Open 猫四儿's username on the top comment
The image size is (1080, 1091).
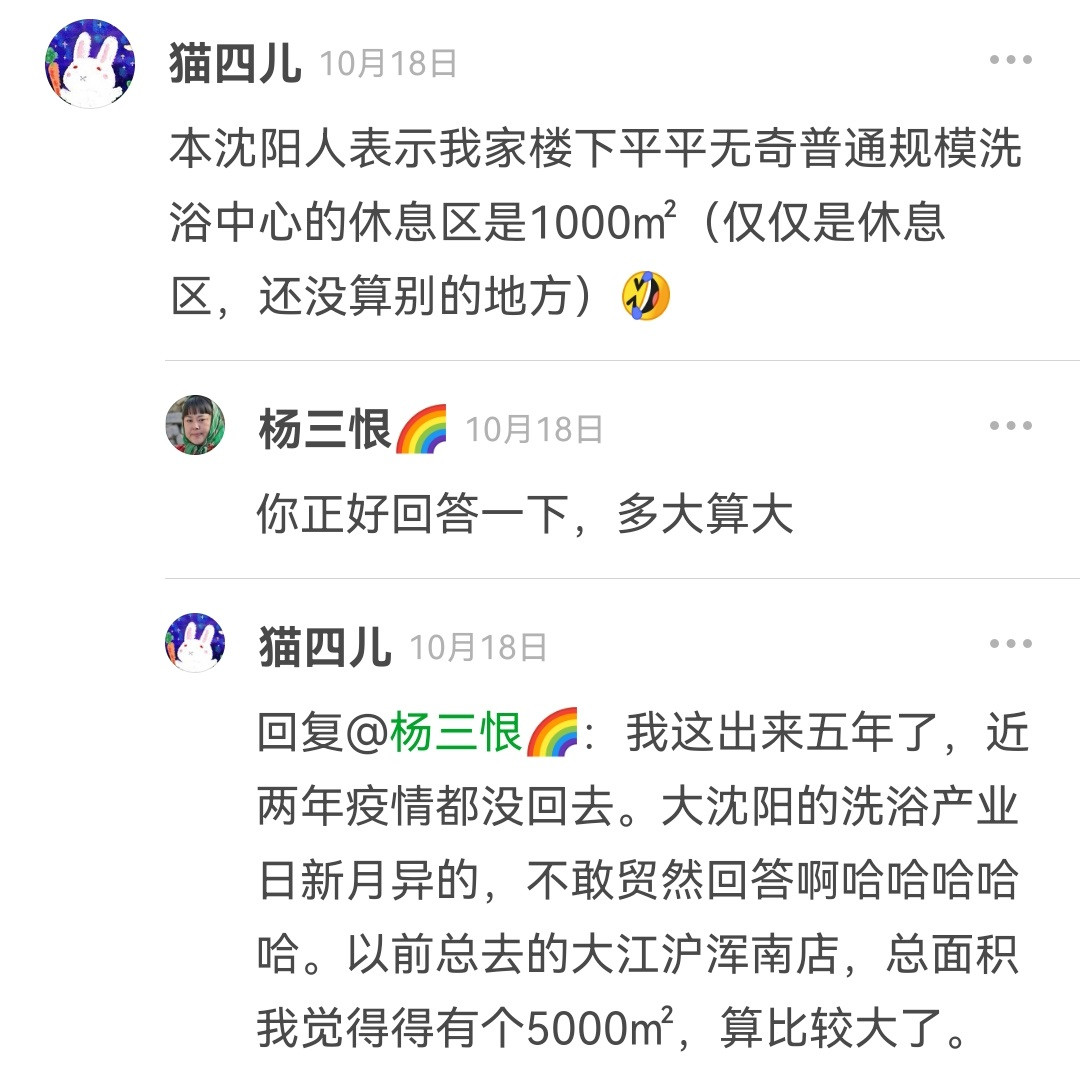(x=234, y=65)
